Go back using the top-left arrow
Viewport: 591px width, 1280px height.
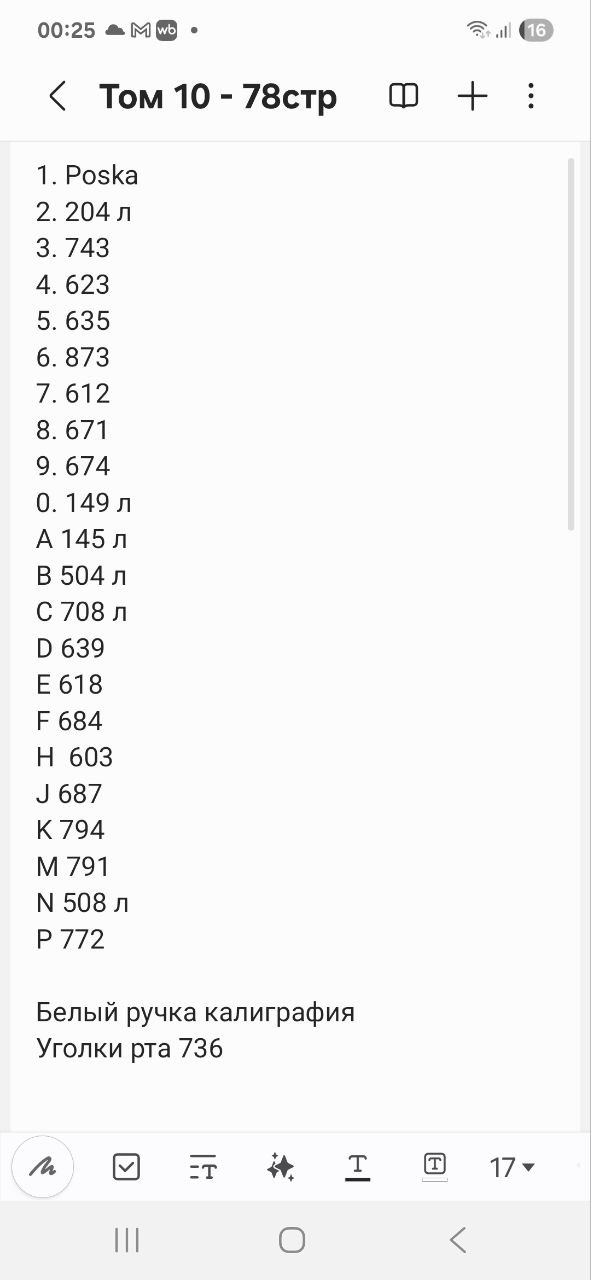pyautogui.click(x=58, y=97)
